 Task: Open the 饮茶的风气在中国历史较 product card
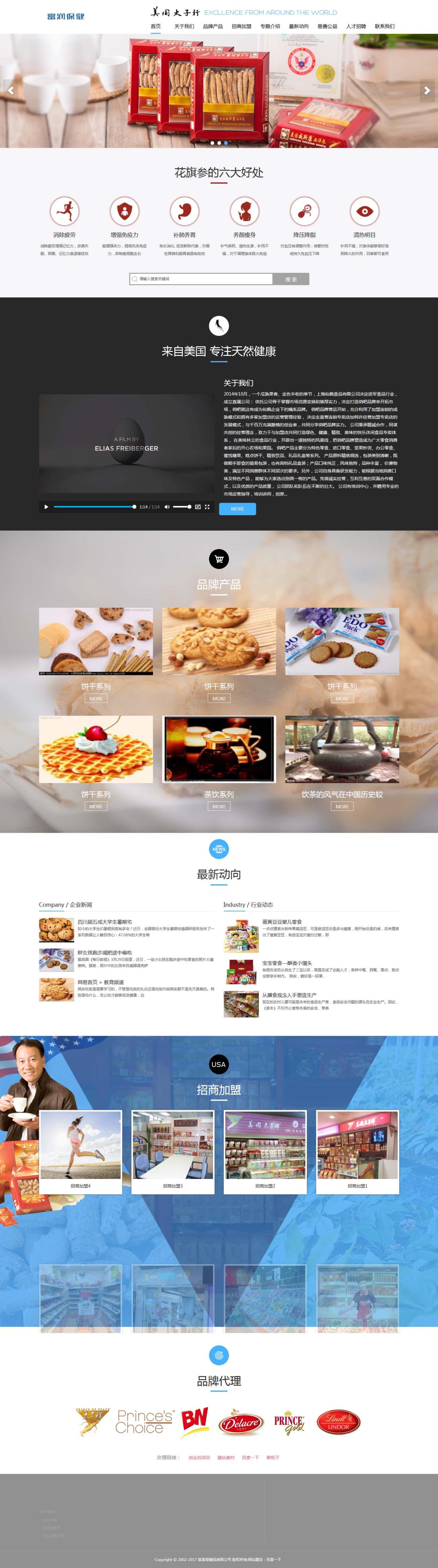342,749
